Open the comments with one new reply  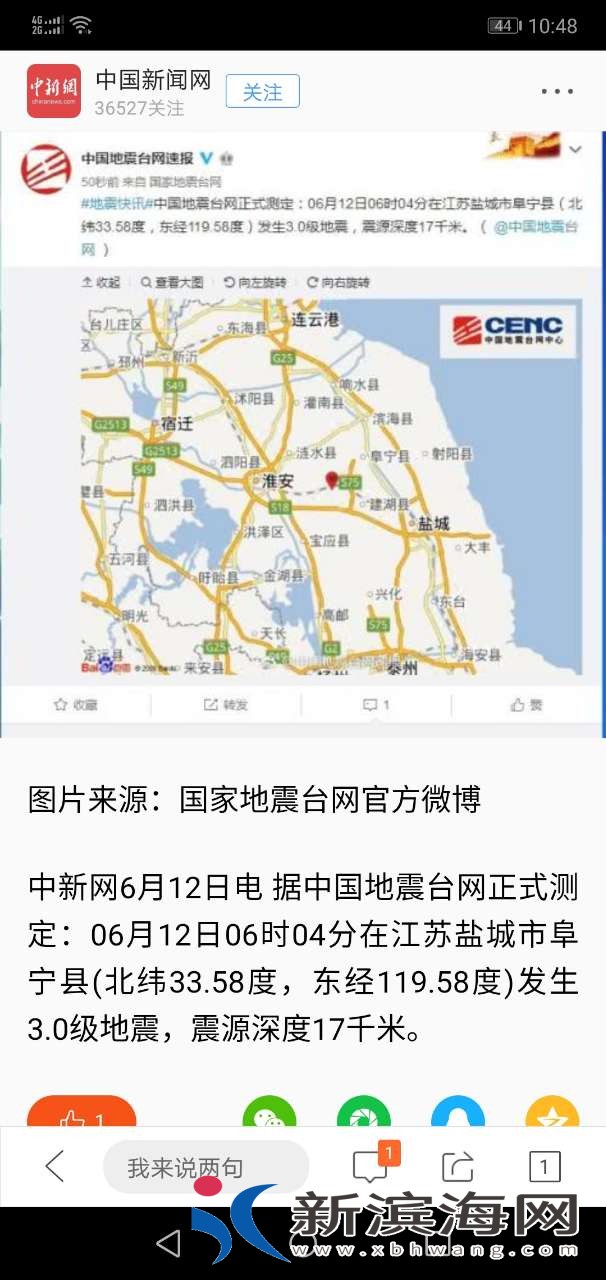(371, 1166)
